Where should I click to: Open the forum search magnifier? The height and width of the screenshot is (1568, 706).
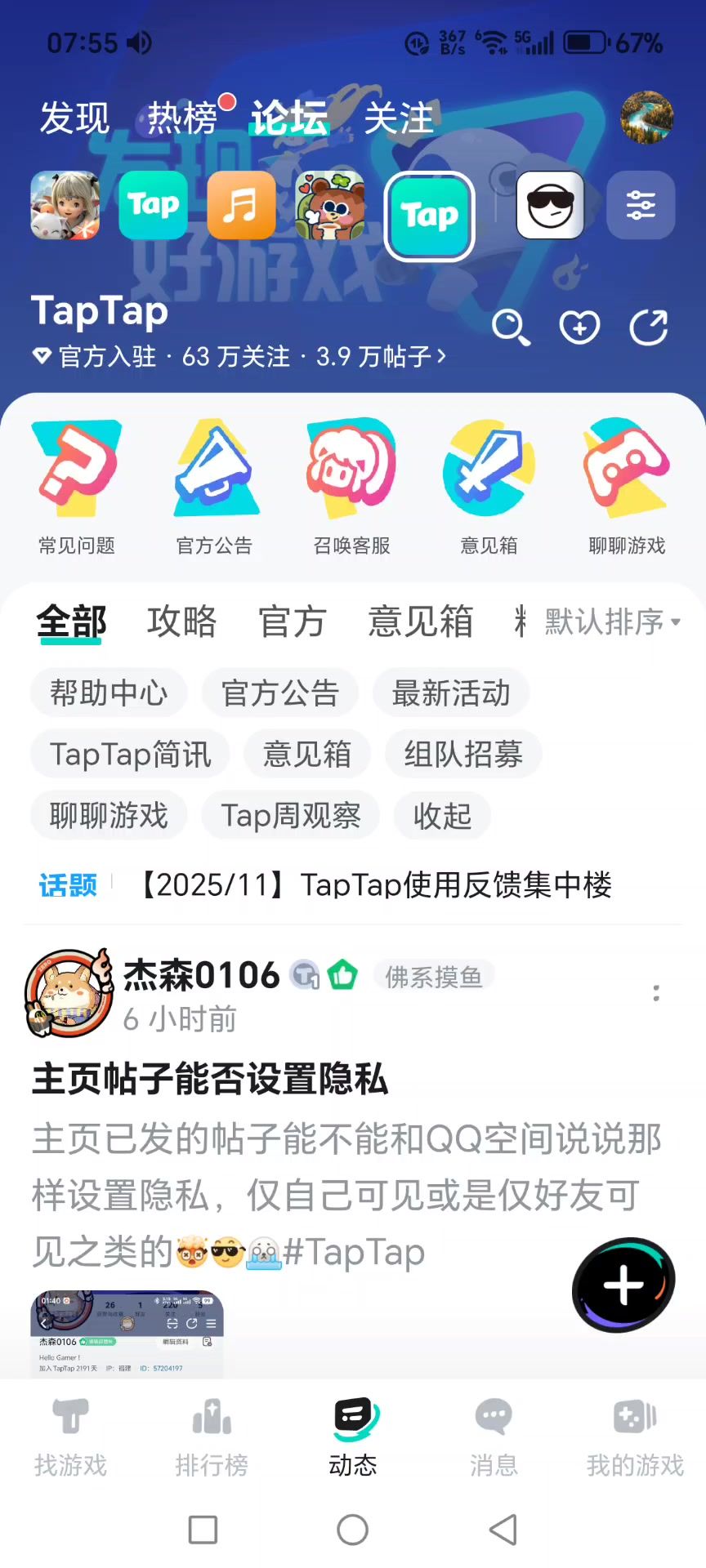coord(511,328)
